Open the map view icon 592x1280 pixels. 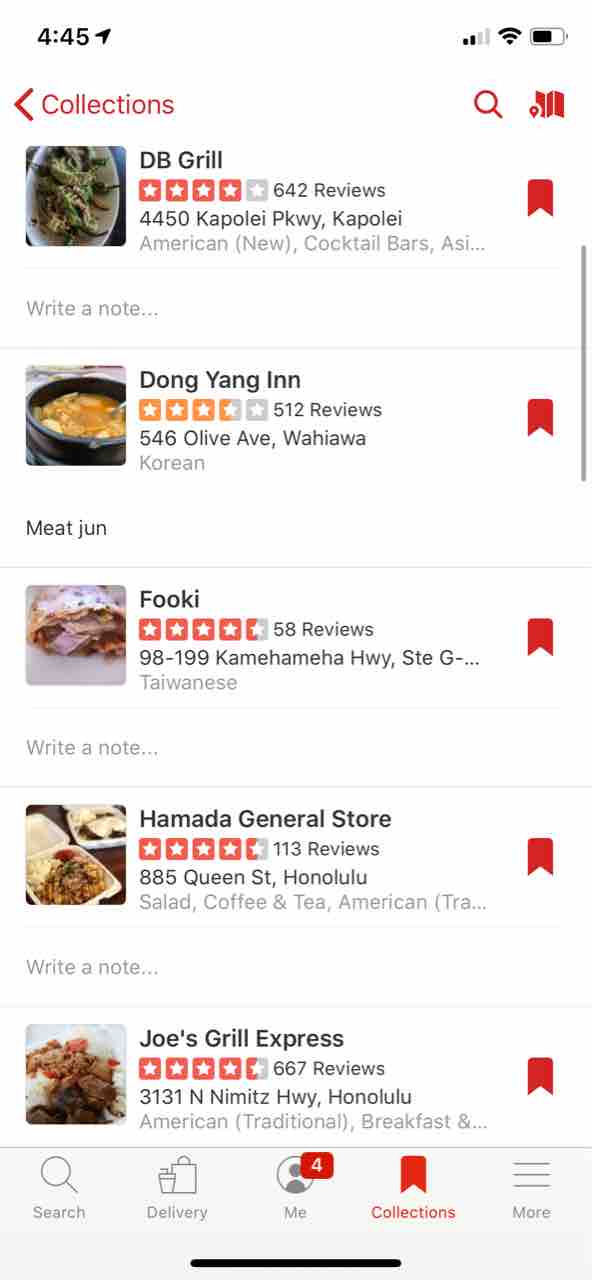547,104
